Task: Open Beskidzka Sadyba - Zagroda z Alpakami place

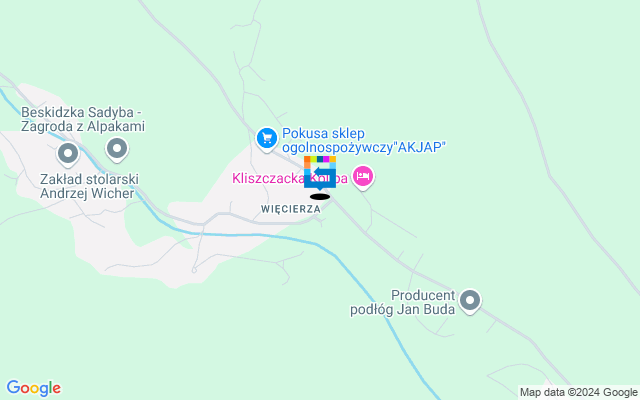Action: [x=117, y=150]
